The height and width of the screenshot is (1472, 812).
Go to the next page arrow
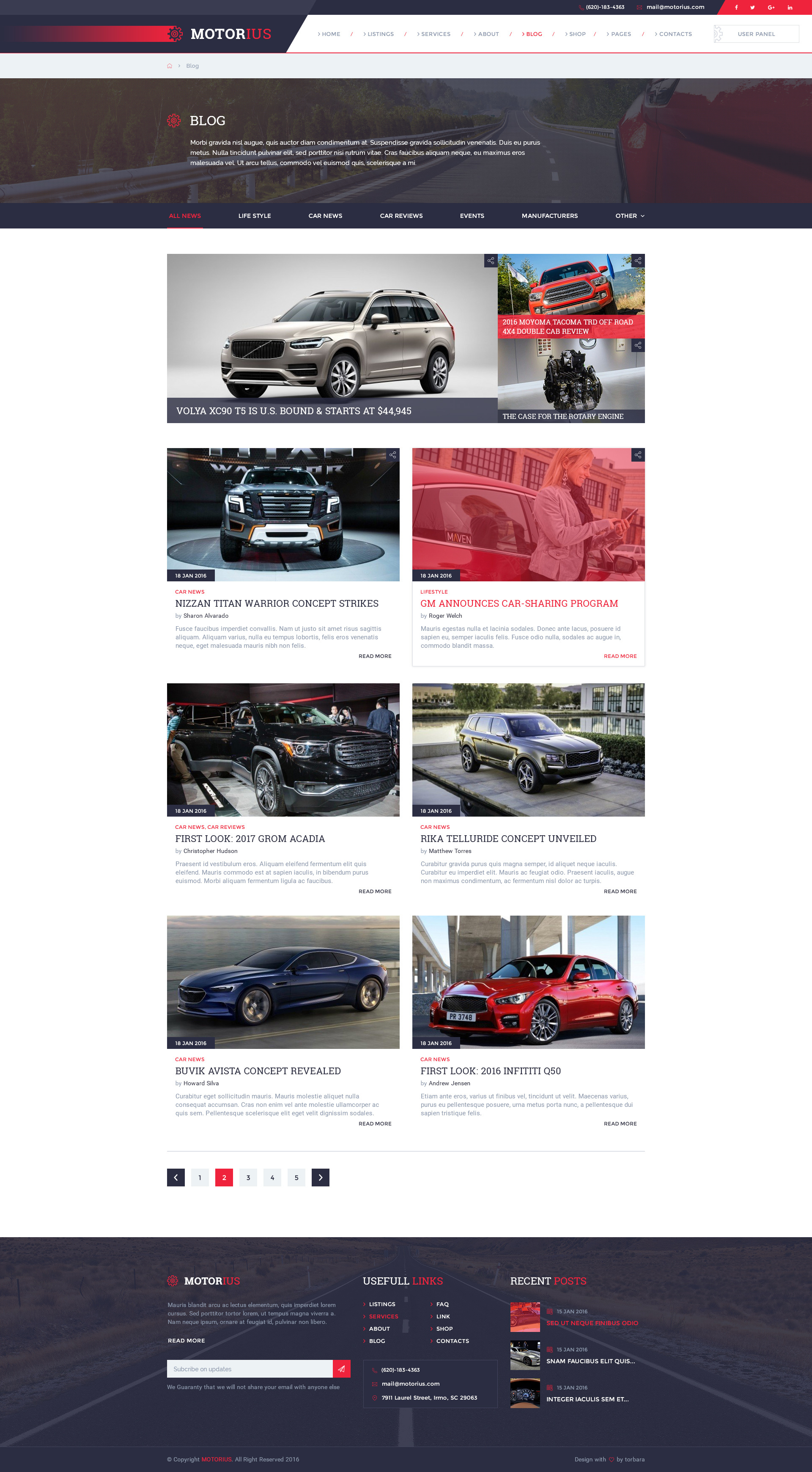tap(320, 1178)
